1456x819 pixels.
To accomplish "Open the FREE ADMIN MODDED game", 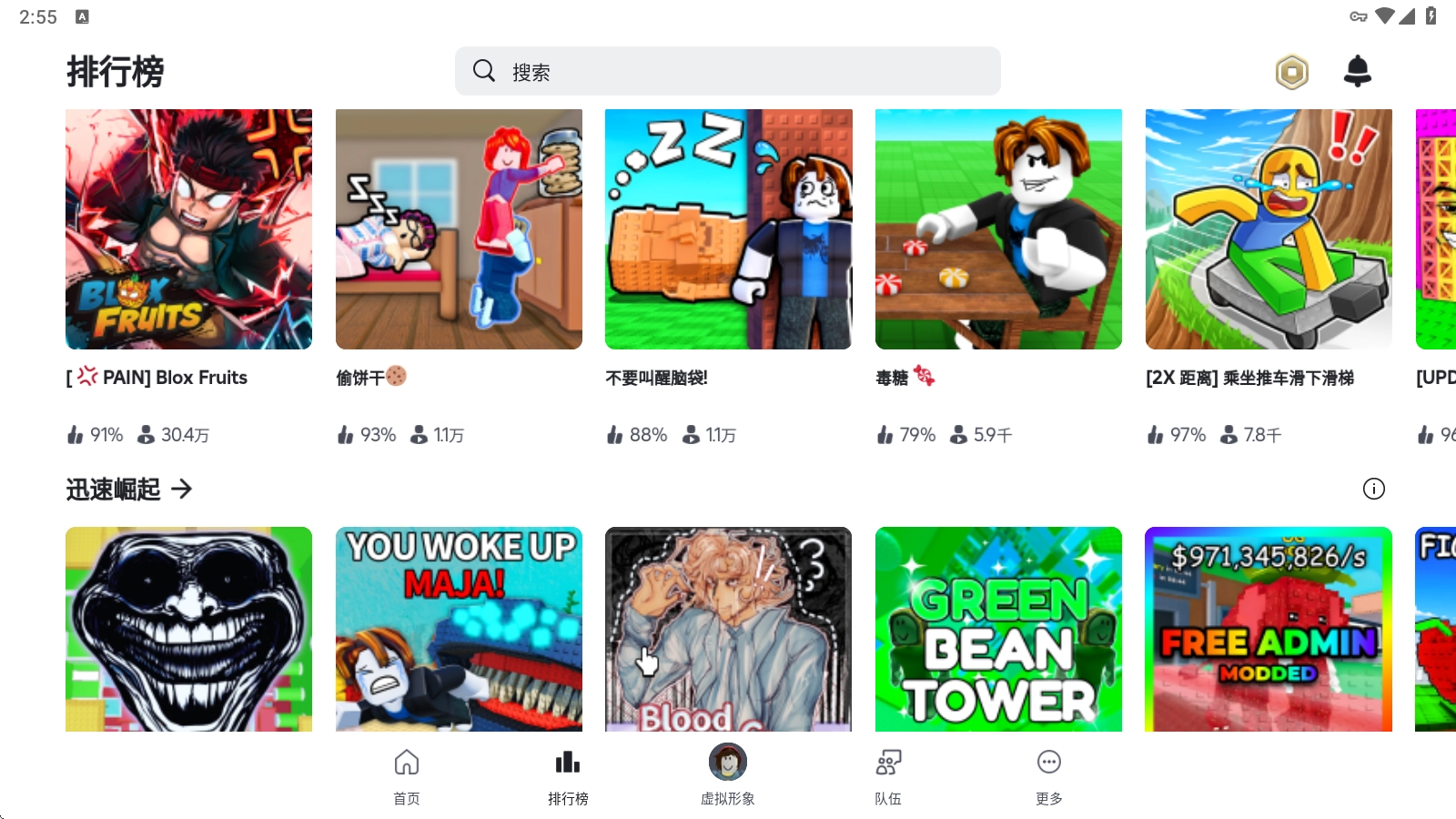I will click(x=1269, y=629).
